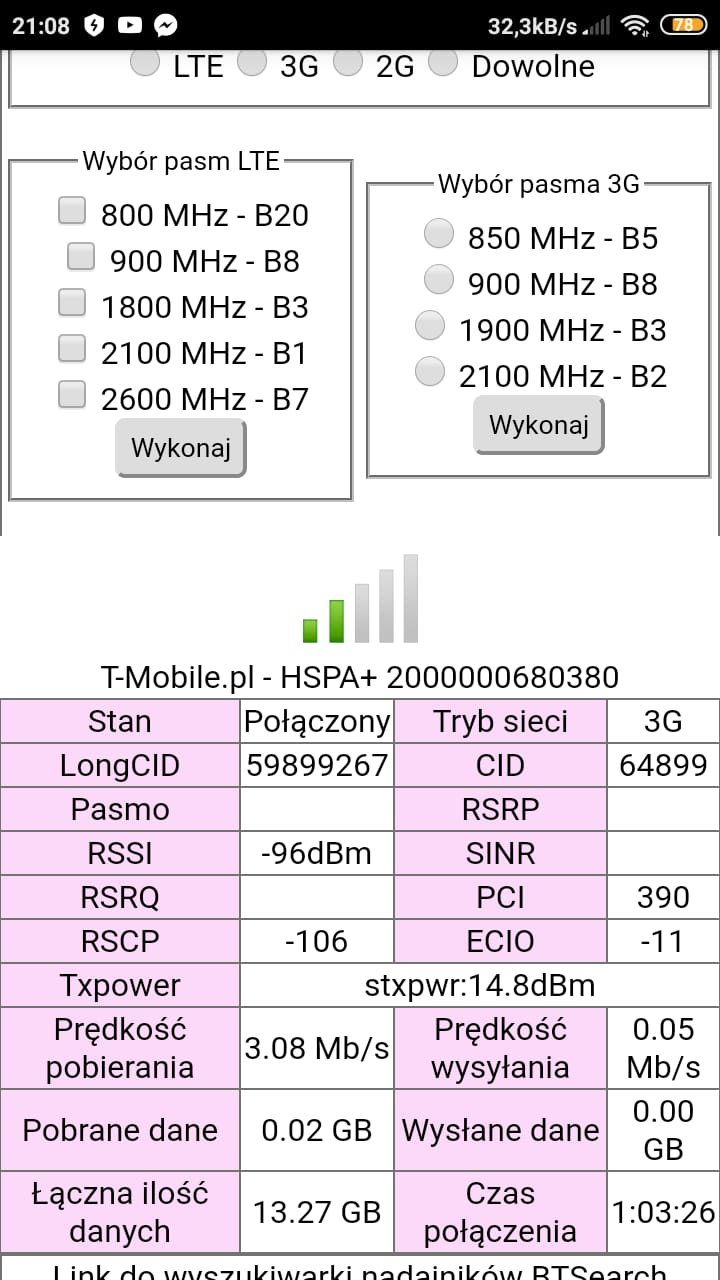Image resolution: width=720 pixels, height=1280 pixels.
Task: Check the 2100 MHz - B1 LTE band
Action: click(x=72, y=348)
